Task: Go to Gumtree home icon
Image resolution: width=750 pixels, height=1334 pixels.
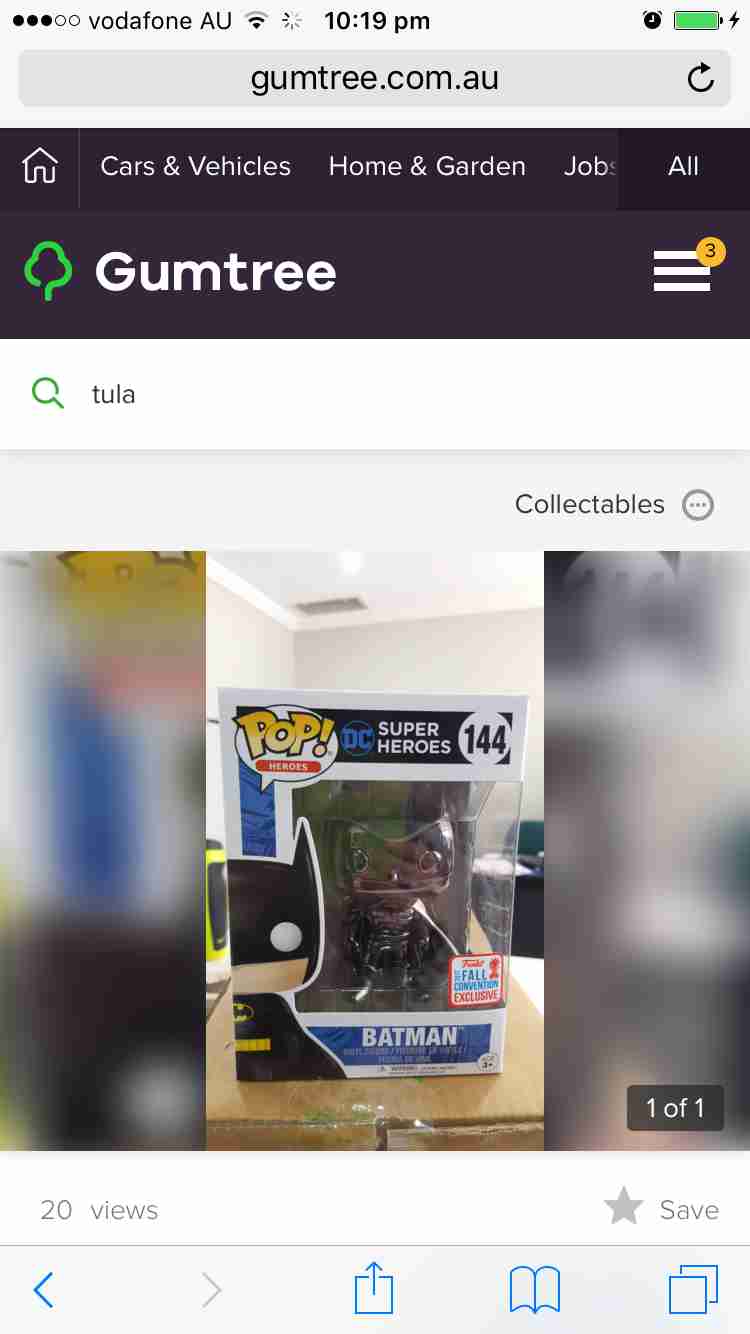Action: (40, 166)
